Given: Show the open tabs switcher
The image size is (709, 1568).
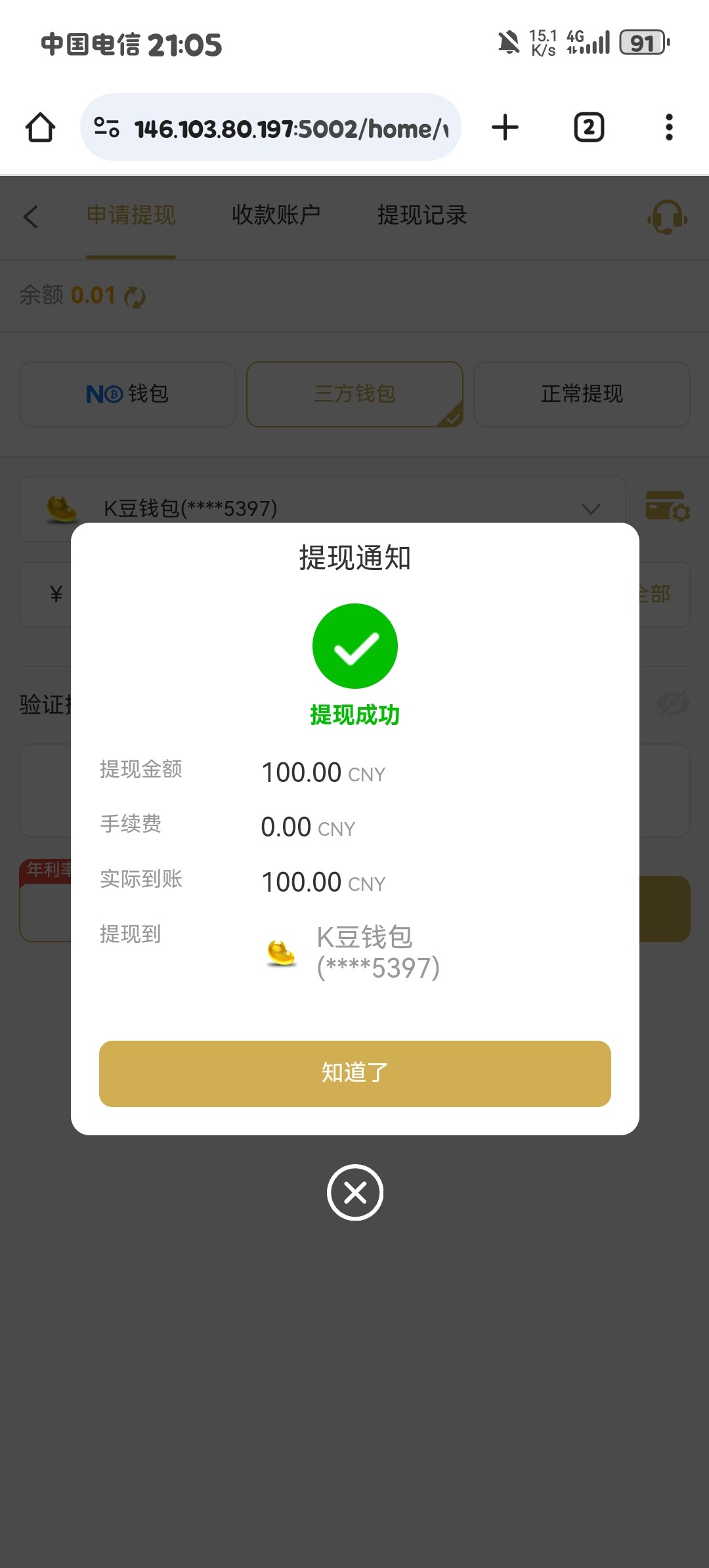Looking at the screenshot, I should 589,127.
